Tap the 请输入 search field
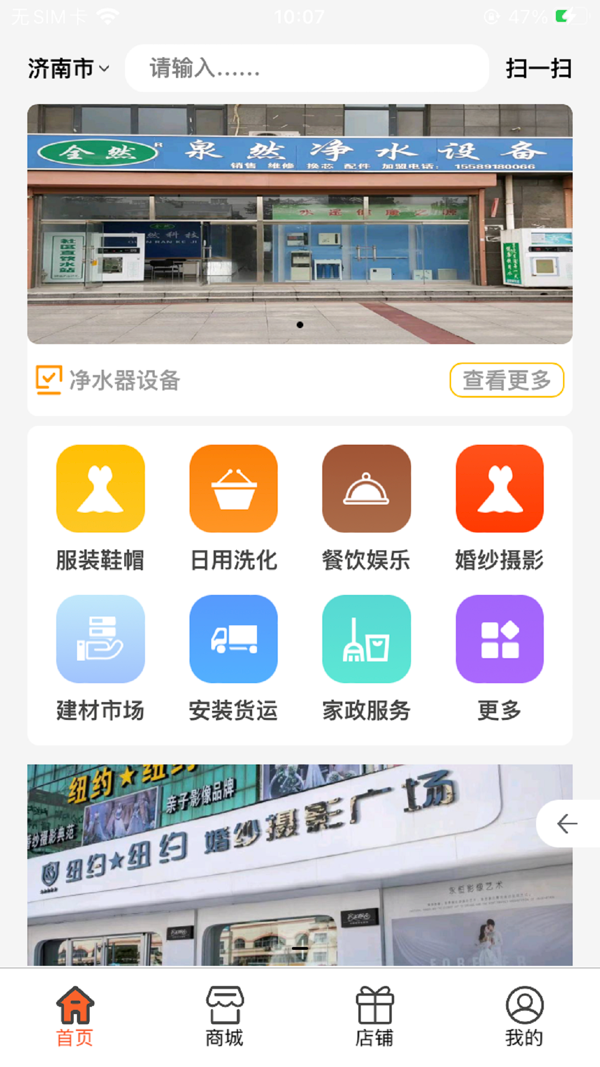600x1067 pixels. [306, 68]
